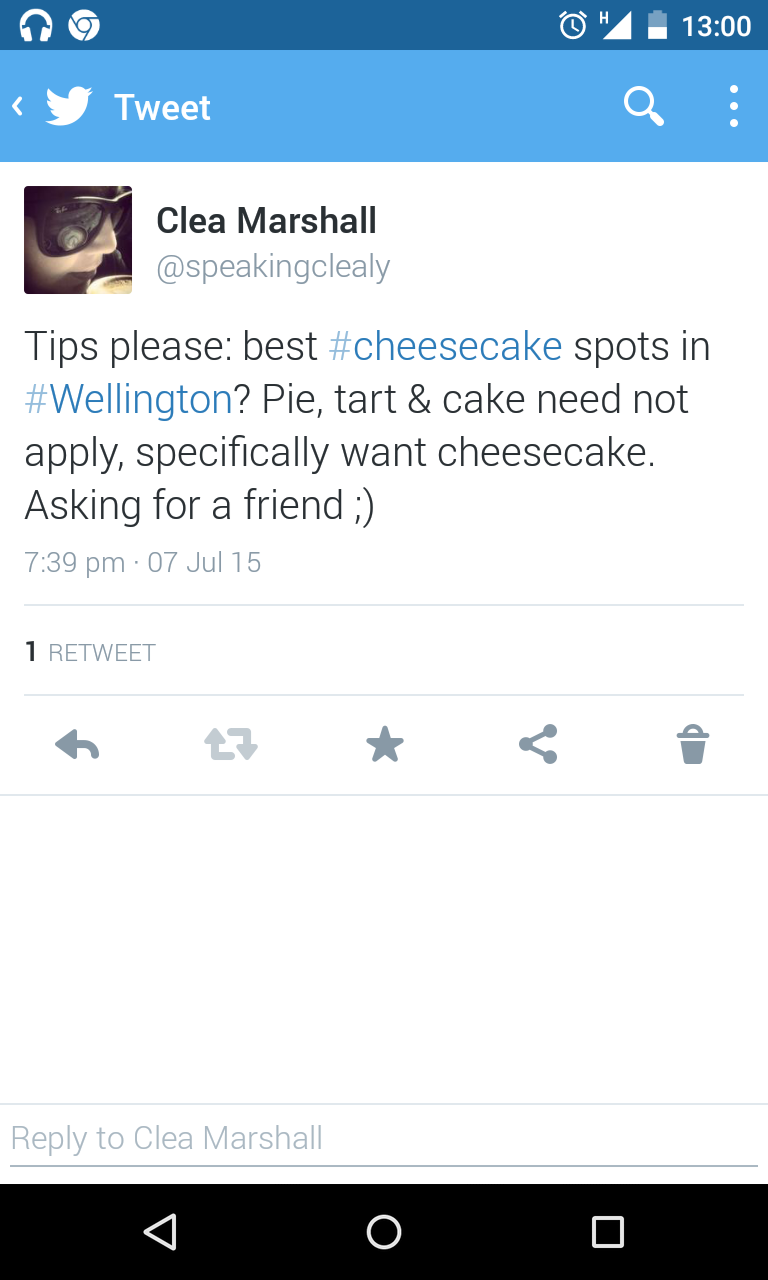Open the #cheesecake hashtag

445,346
